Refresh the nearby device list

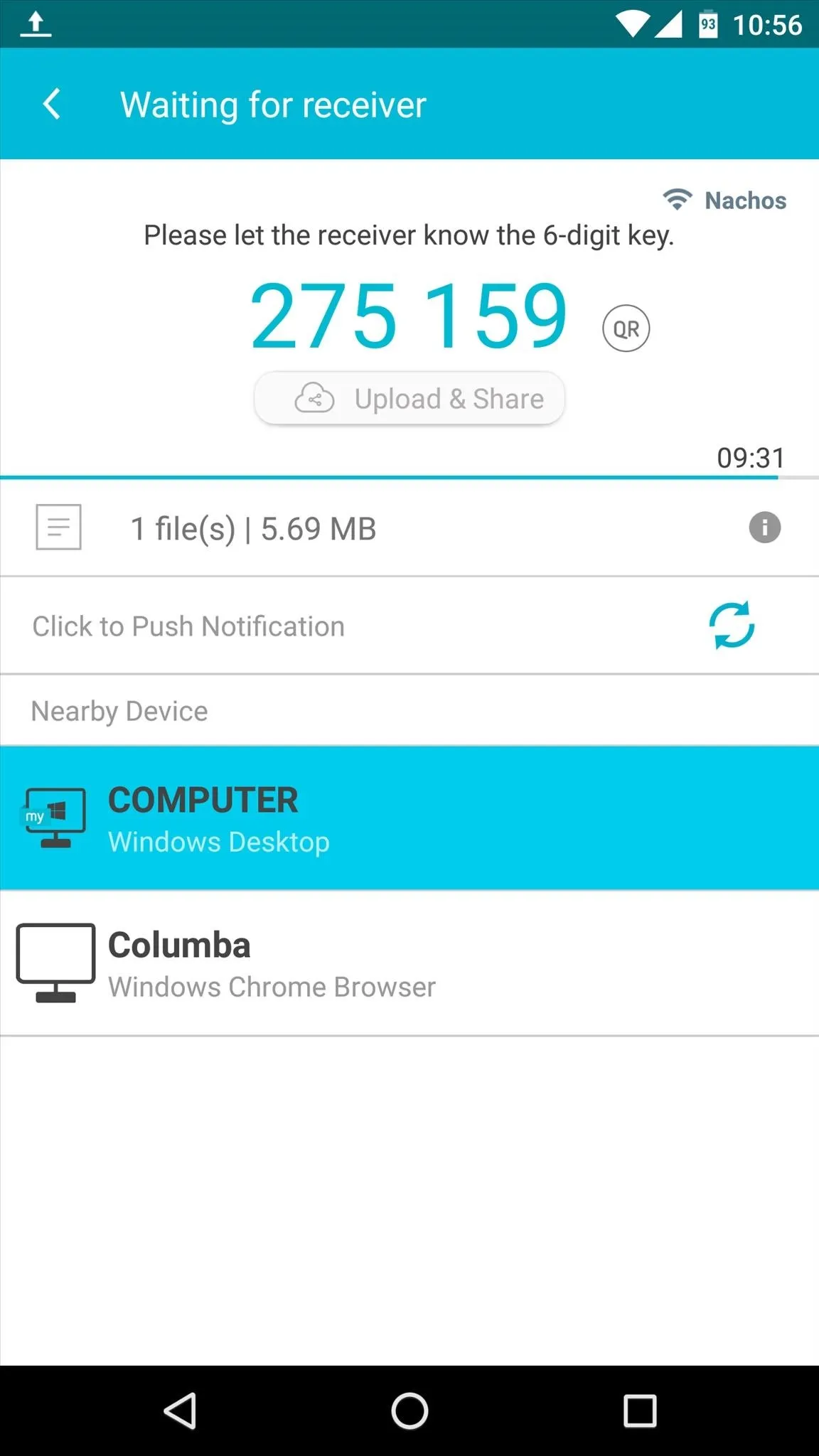(x=732, y=626)
